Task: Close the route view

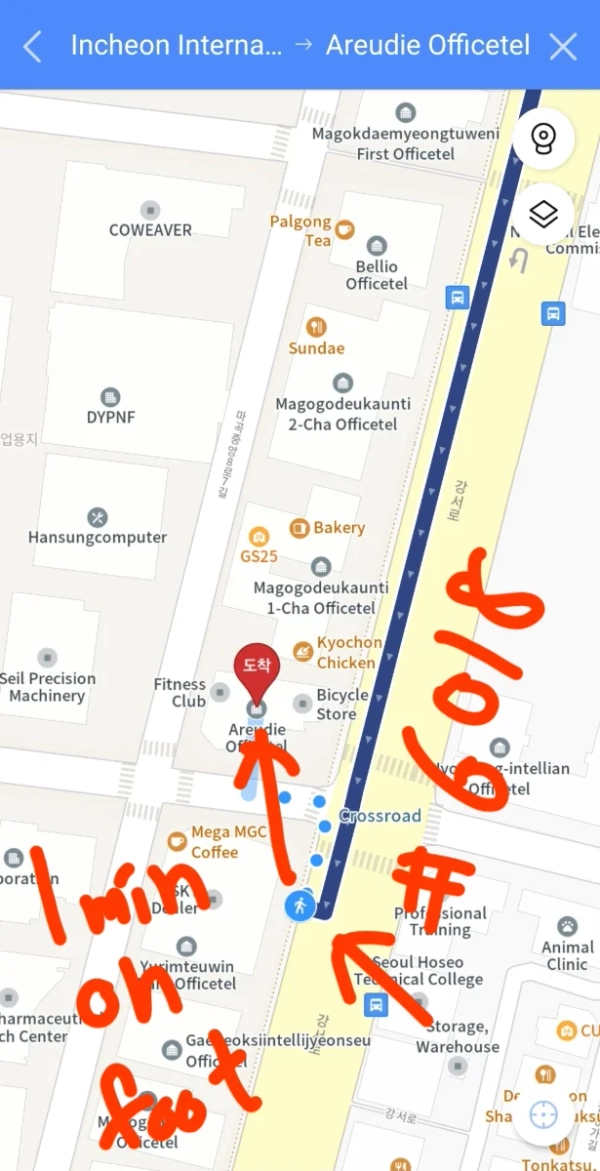Action: 564,46
